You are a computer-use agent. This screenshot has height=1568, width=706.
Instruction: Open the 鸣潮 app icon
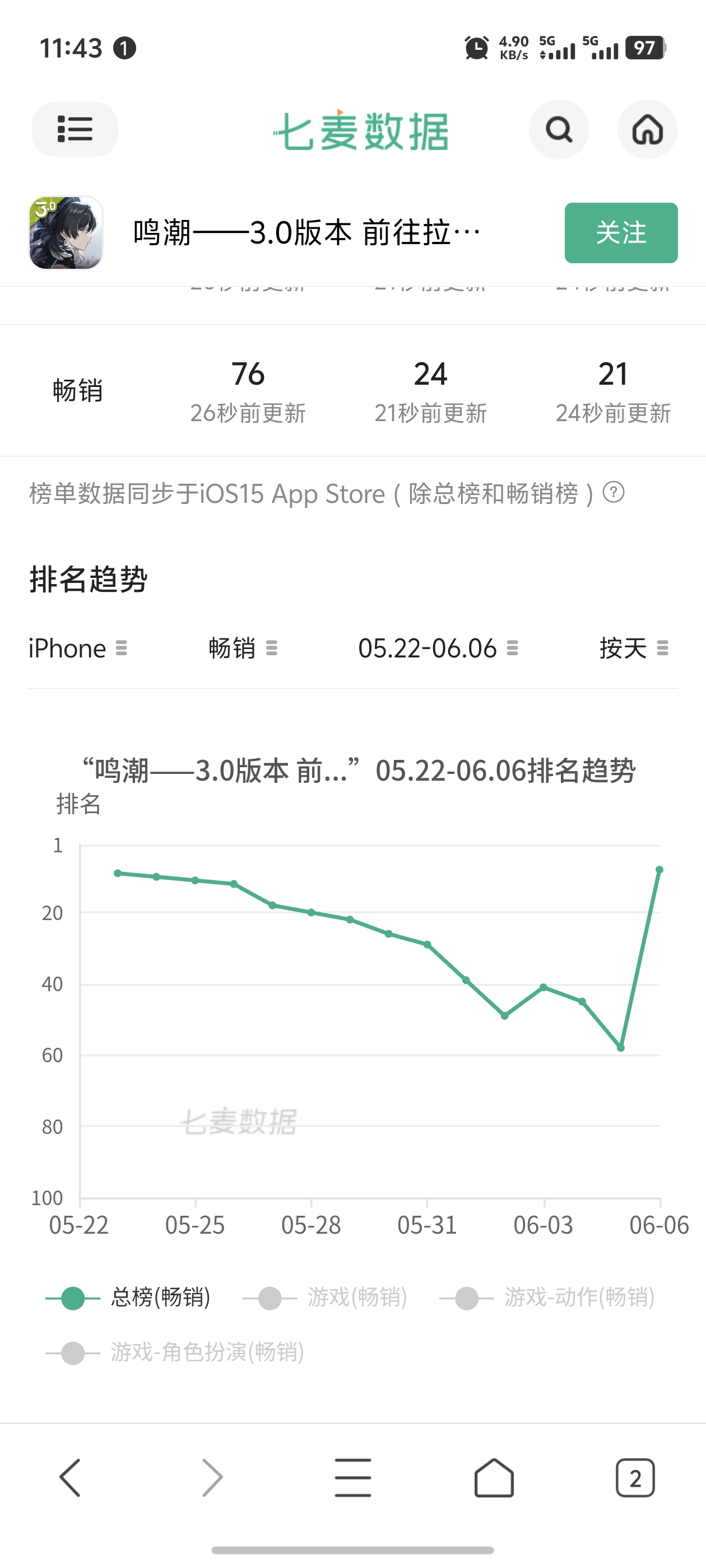66,232
